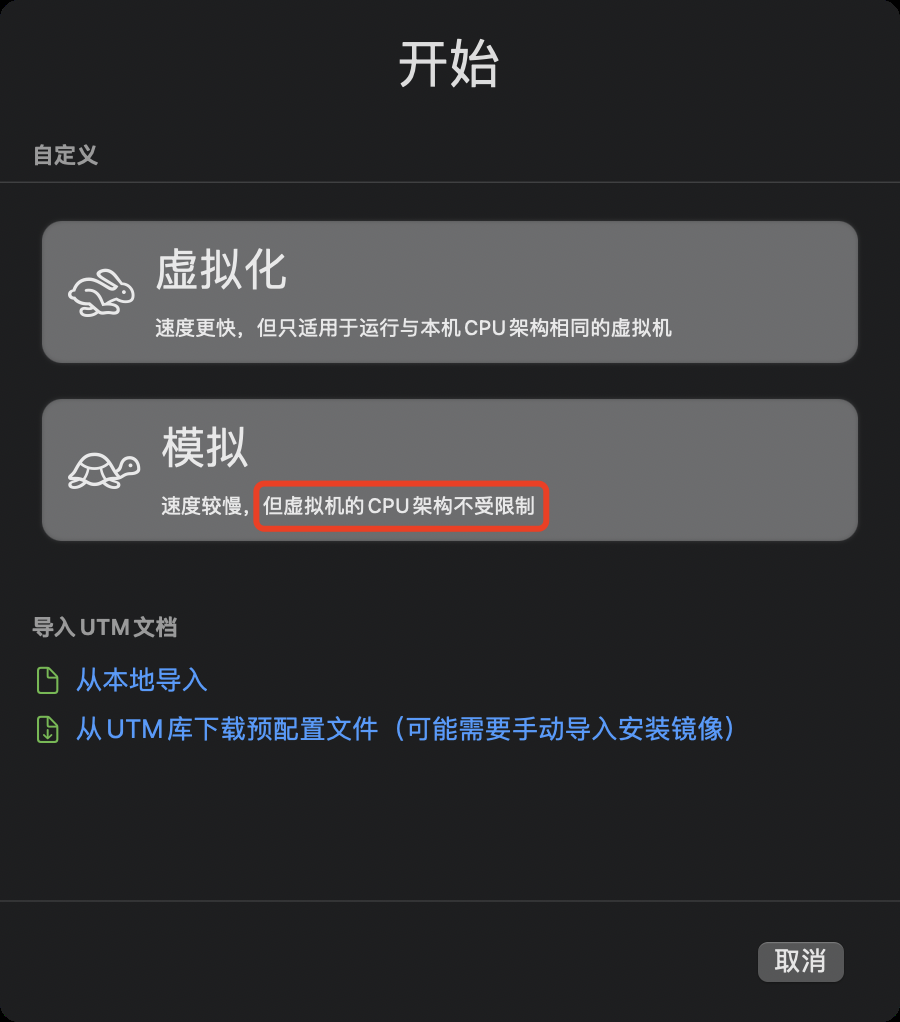Choose virtualization mode for same CPU architecture
Screen dimensions: 900x1022
[450, 292]
